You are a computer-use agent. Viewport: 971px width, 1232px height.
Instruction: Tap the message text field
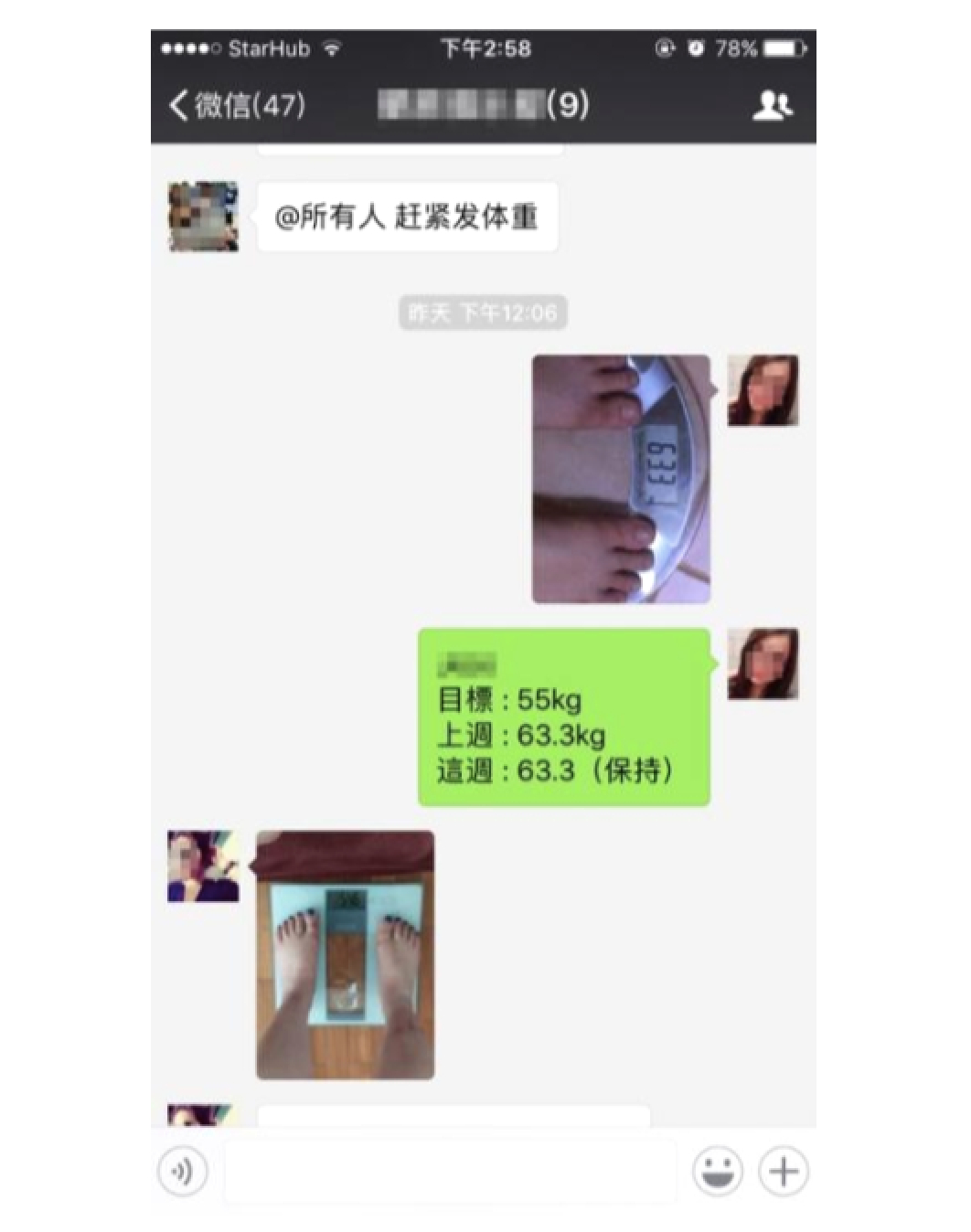click(x=450, y=1171)
